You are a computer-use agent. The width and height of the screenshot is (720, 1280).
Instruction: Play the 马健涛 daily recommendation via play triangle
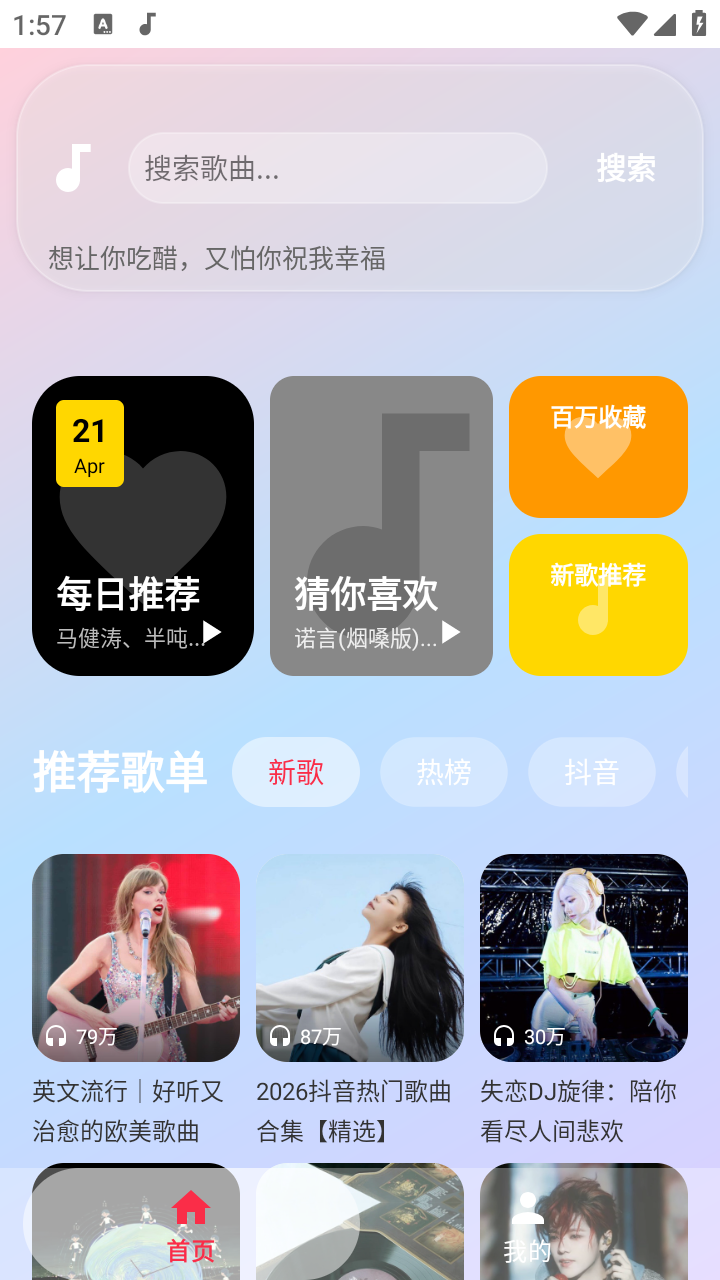210,631
